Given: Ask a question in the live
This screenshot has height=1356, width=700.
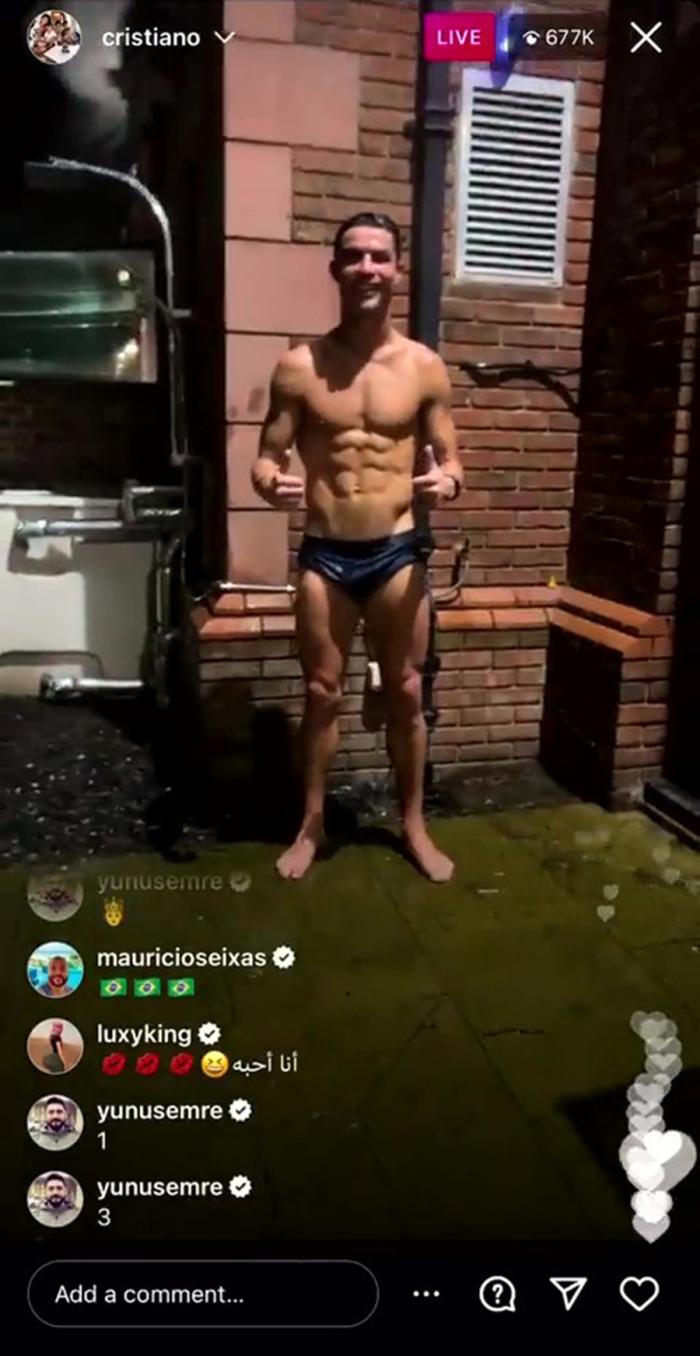Looking at the screenshot, I should click(497, 1294).
